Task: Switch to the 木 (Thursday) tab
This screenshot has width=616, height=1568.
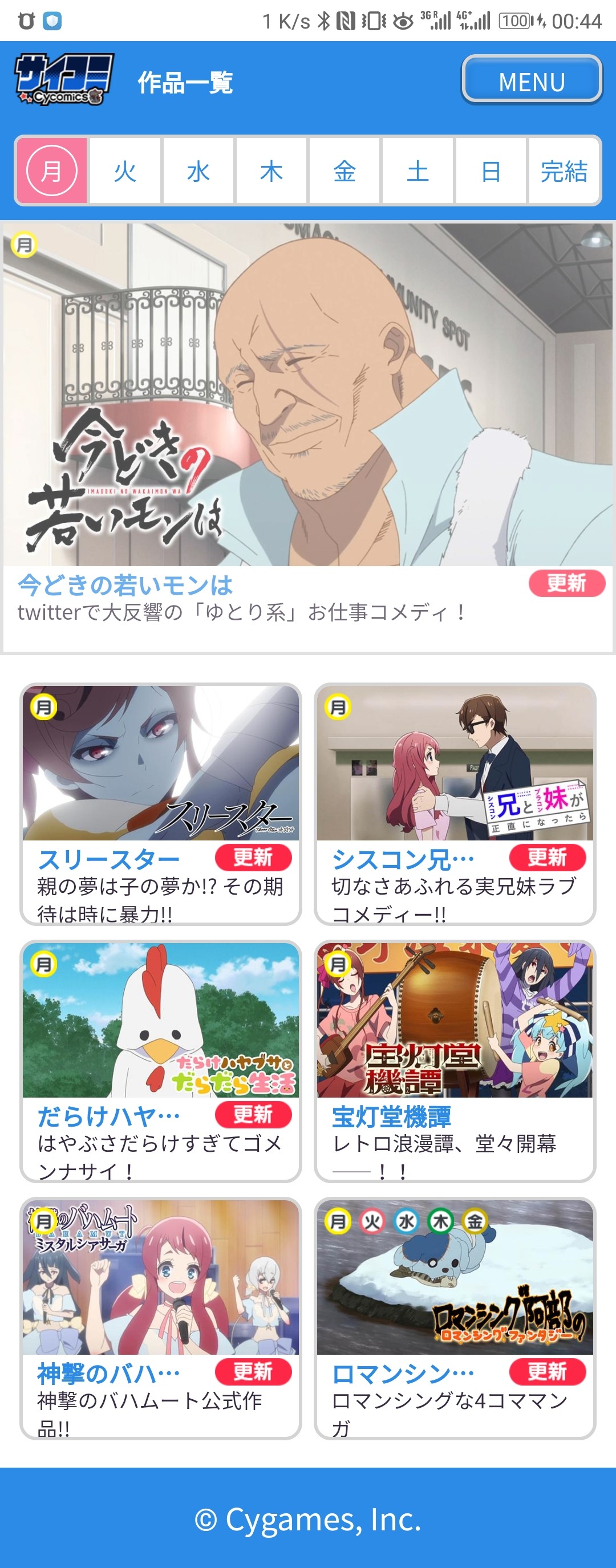Action: [271, 171]
